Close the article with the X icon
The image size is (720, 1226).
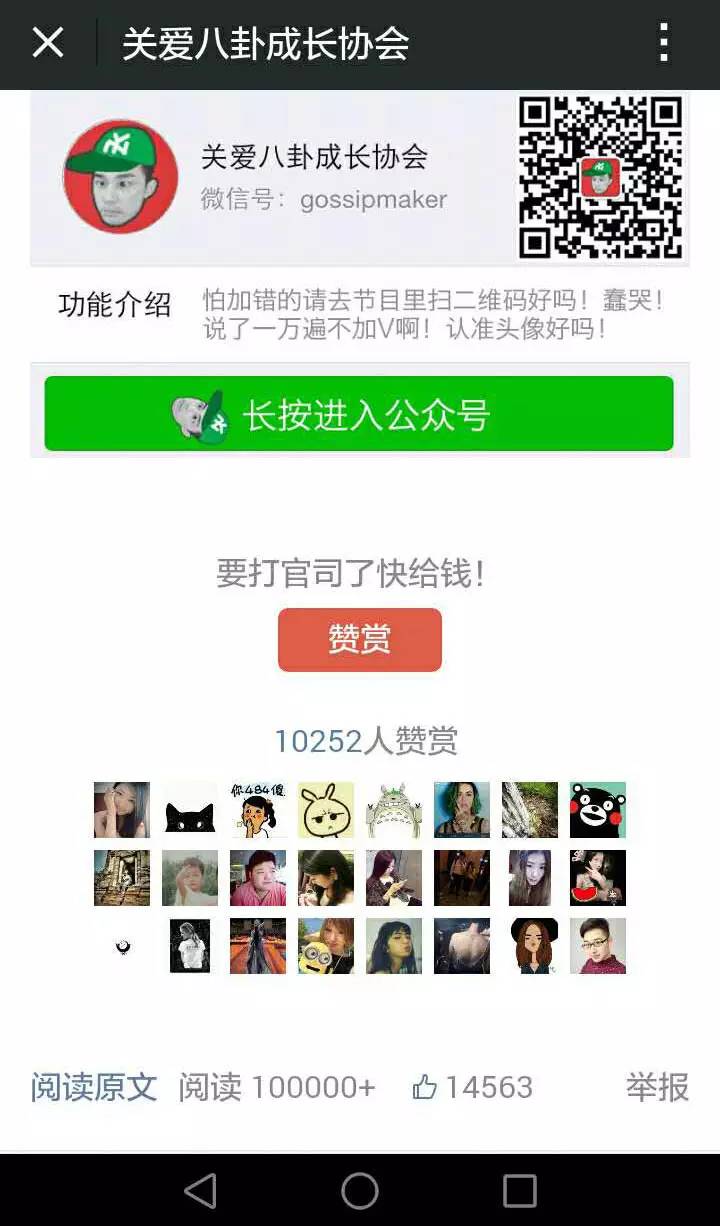[x=47, y=43]
